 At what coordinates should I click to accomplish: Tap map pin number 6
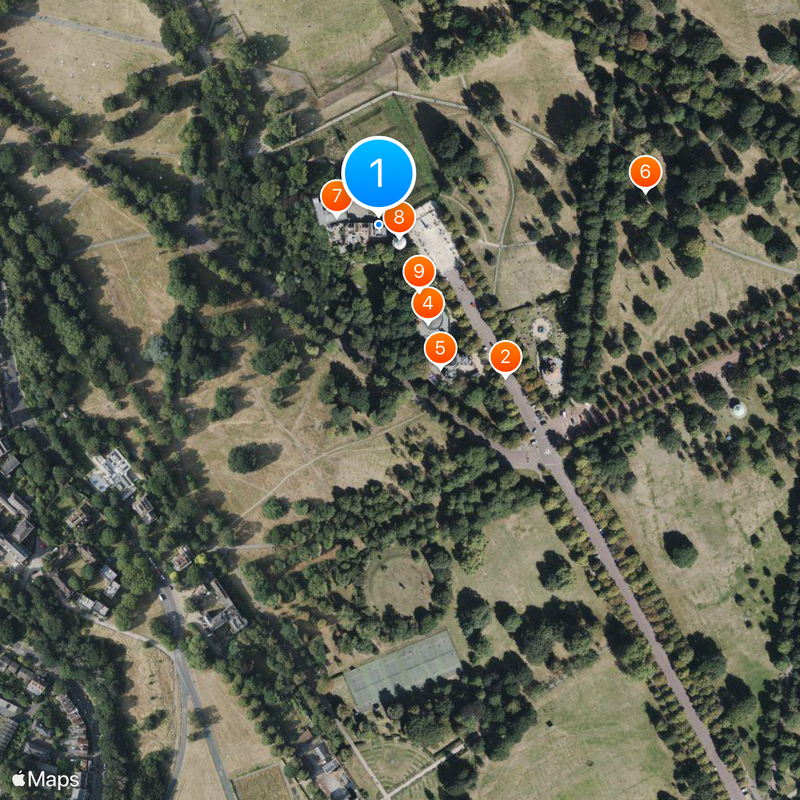pyautogui.click(x=645, y=171)
